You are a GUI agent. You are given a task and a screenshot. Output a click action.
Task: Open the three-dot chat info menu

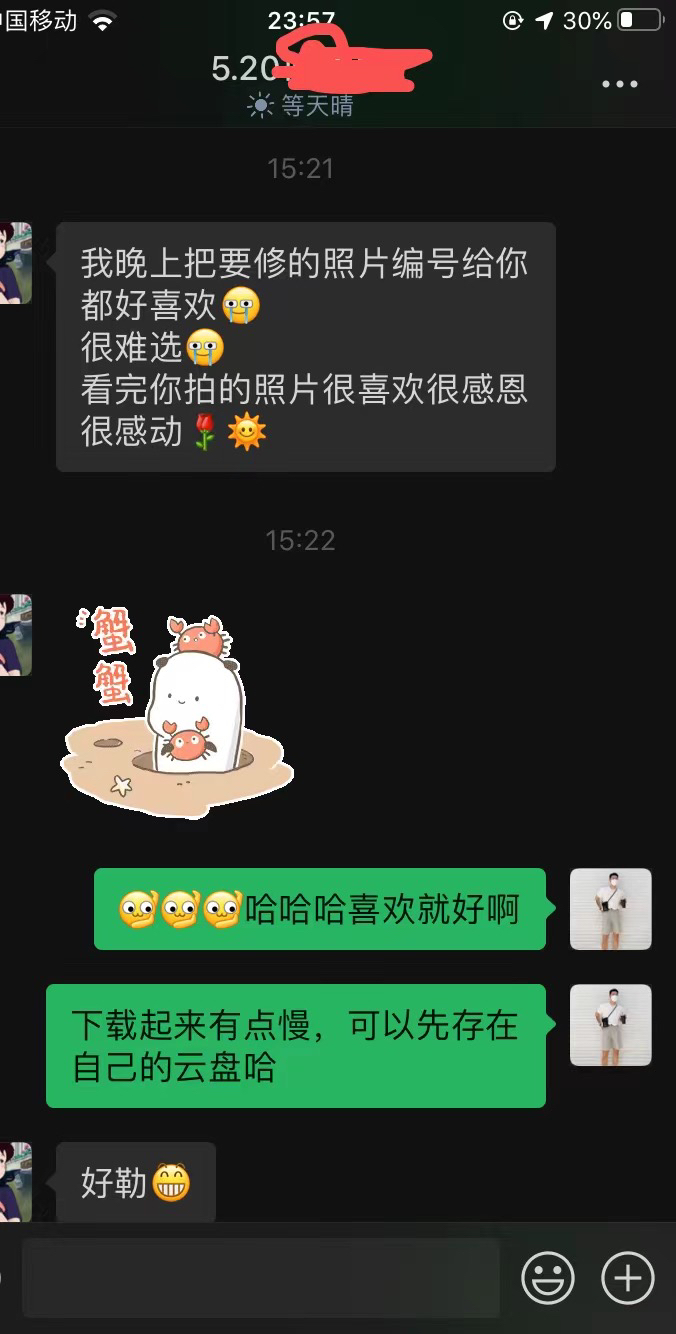click(x=619, y=85)
